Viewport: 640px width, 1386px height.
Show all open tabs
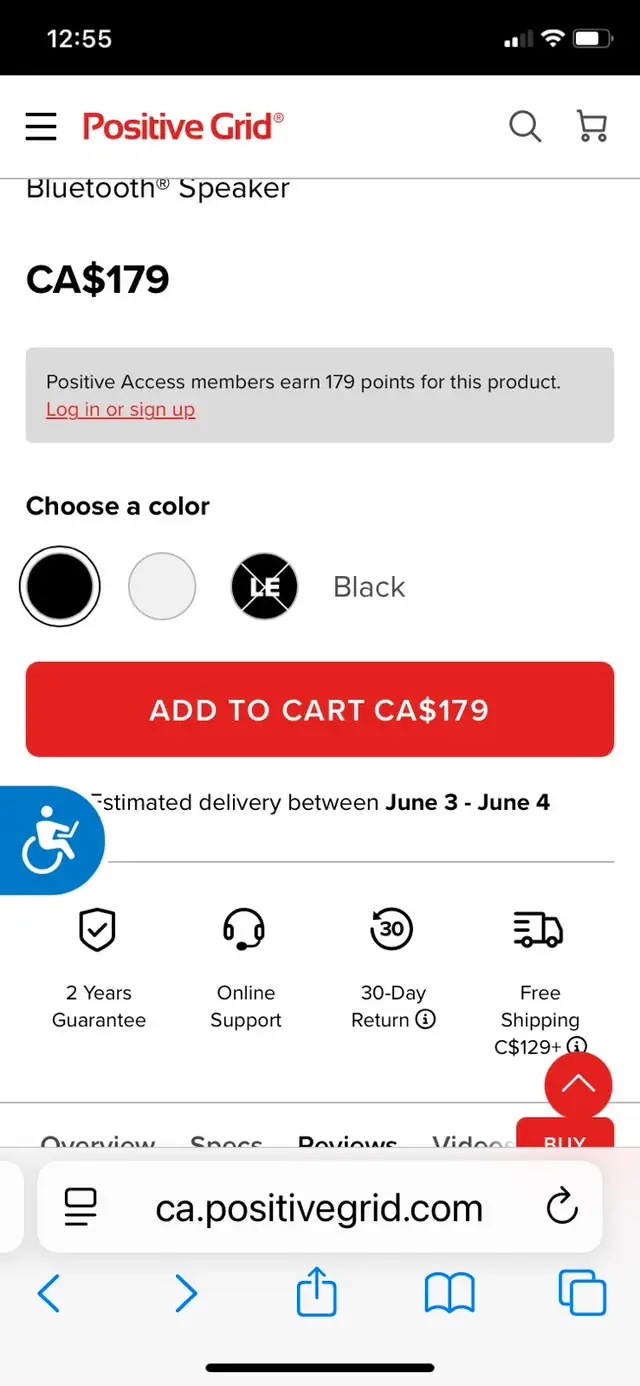tap(582, 1292)
